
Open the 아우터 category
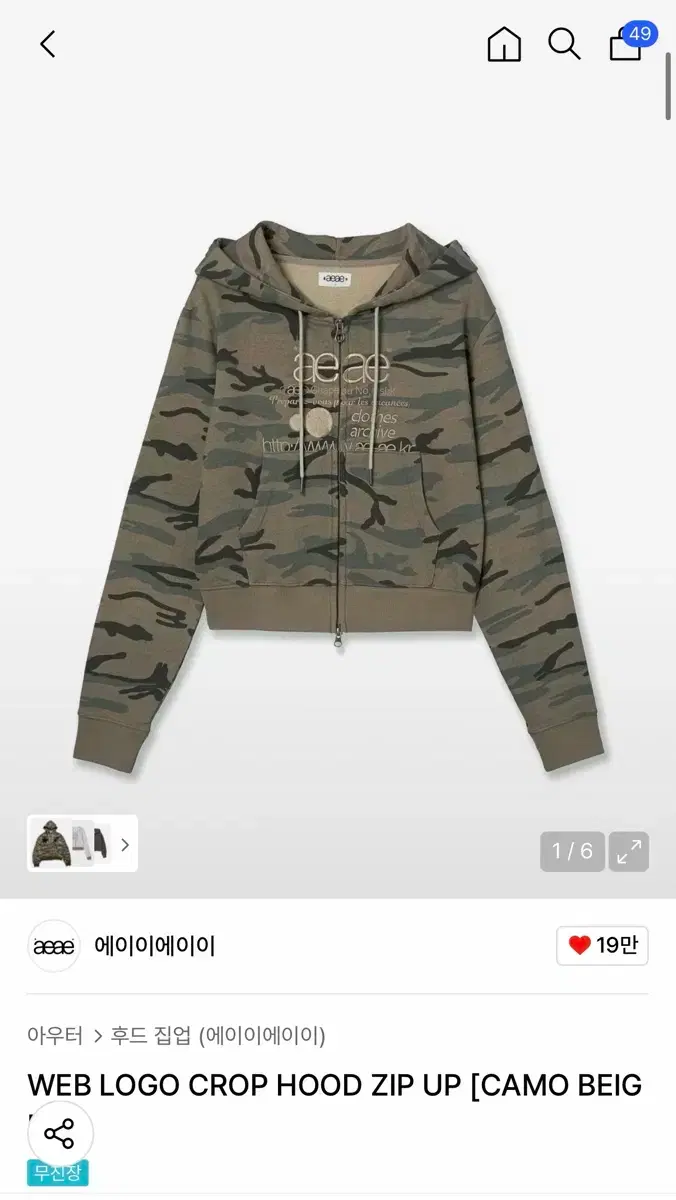point(55,1035)
